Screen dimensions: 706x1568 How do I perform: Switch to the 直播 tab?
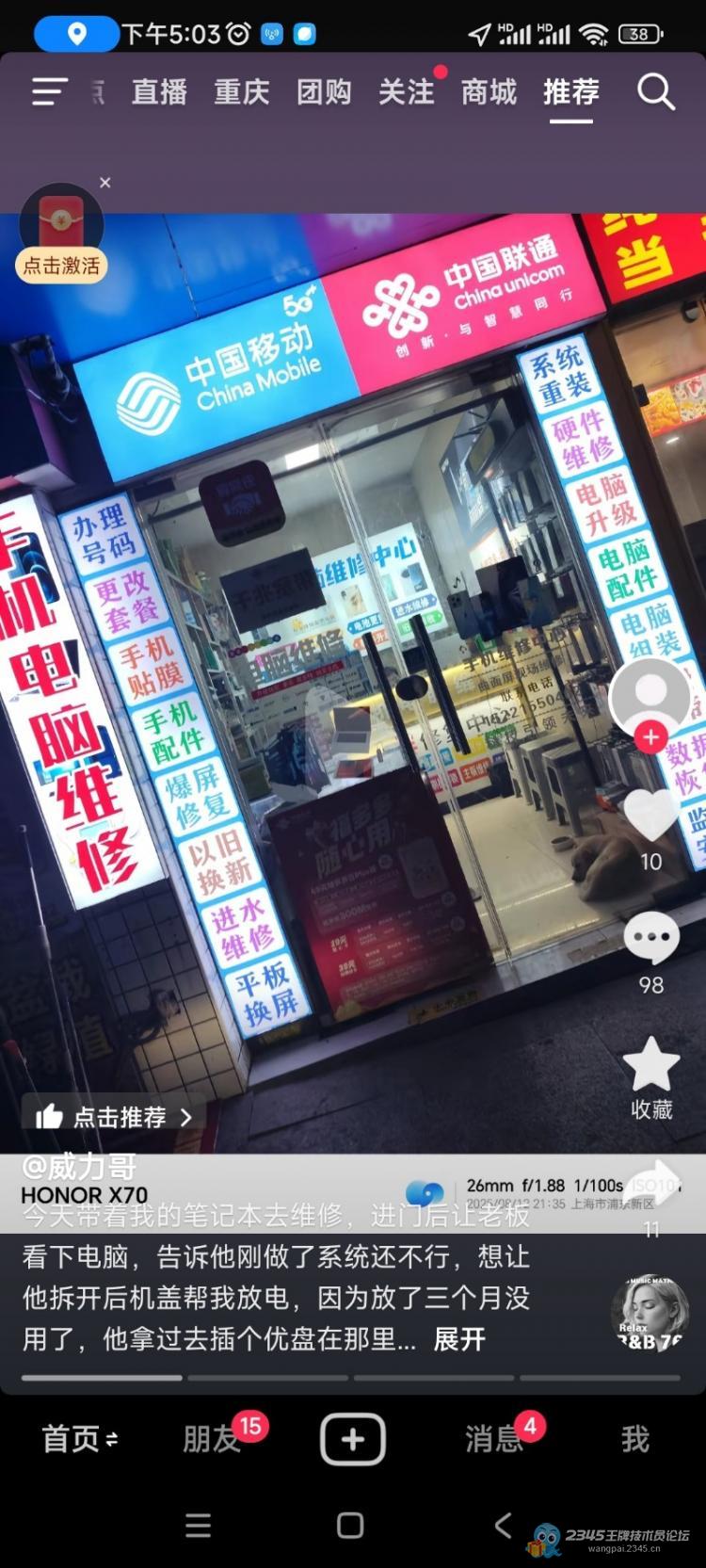click(159, 91)
